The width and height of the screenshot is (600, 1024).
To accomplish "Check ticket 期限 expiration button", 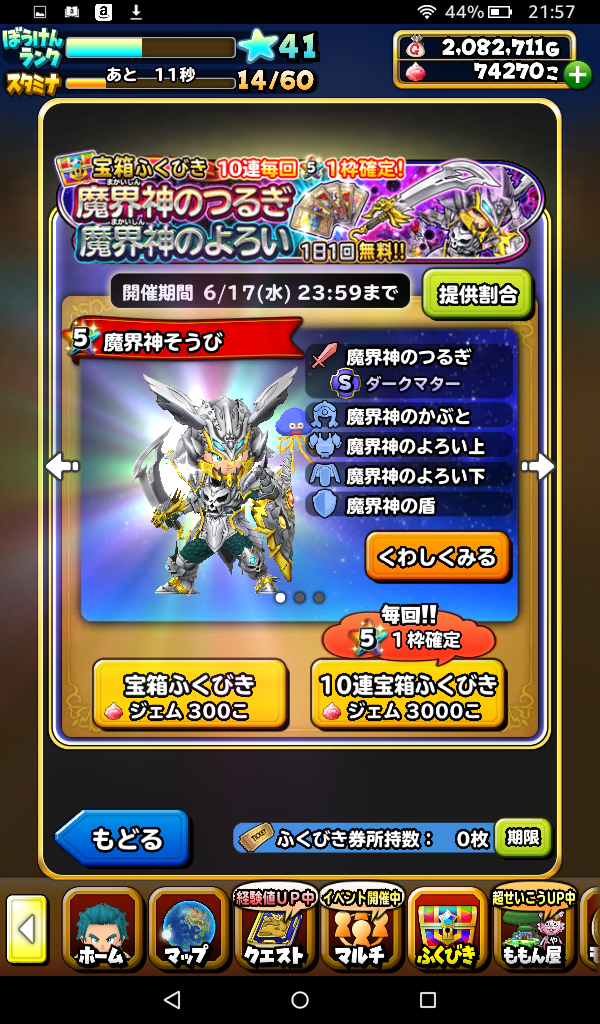I will tap(522, 838).
